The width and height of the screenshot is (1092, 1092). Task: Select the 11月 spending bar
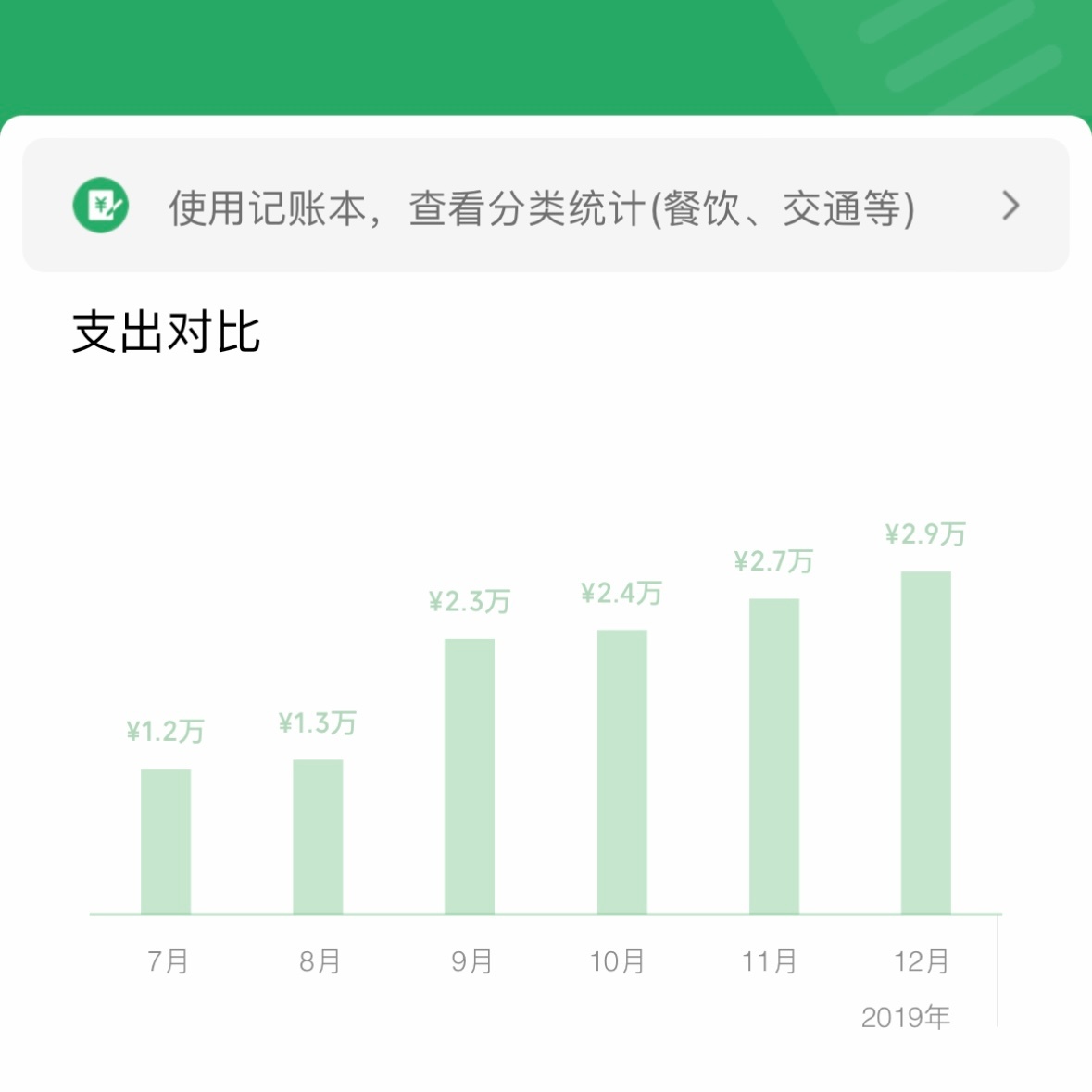[x=773, y=756]
